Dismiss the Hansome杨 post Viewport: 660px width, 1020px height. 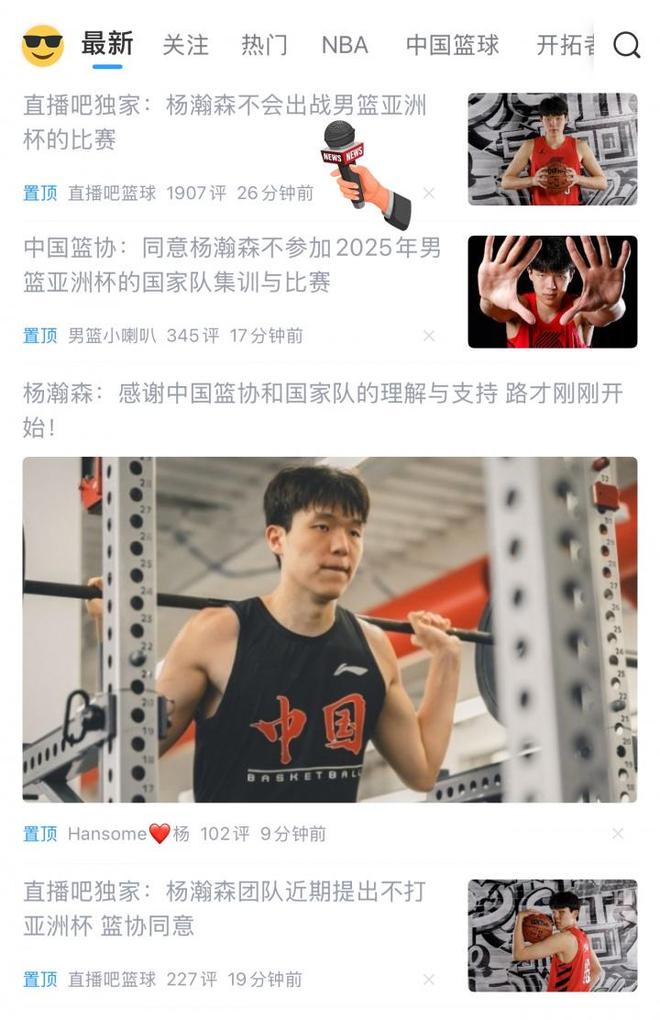pyautogui.click(x=617, y=833)
